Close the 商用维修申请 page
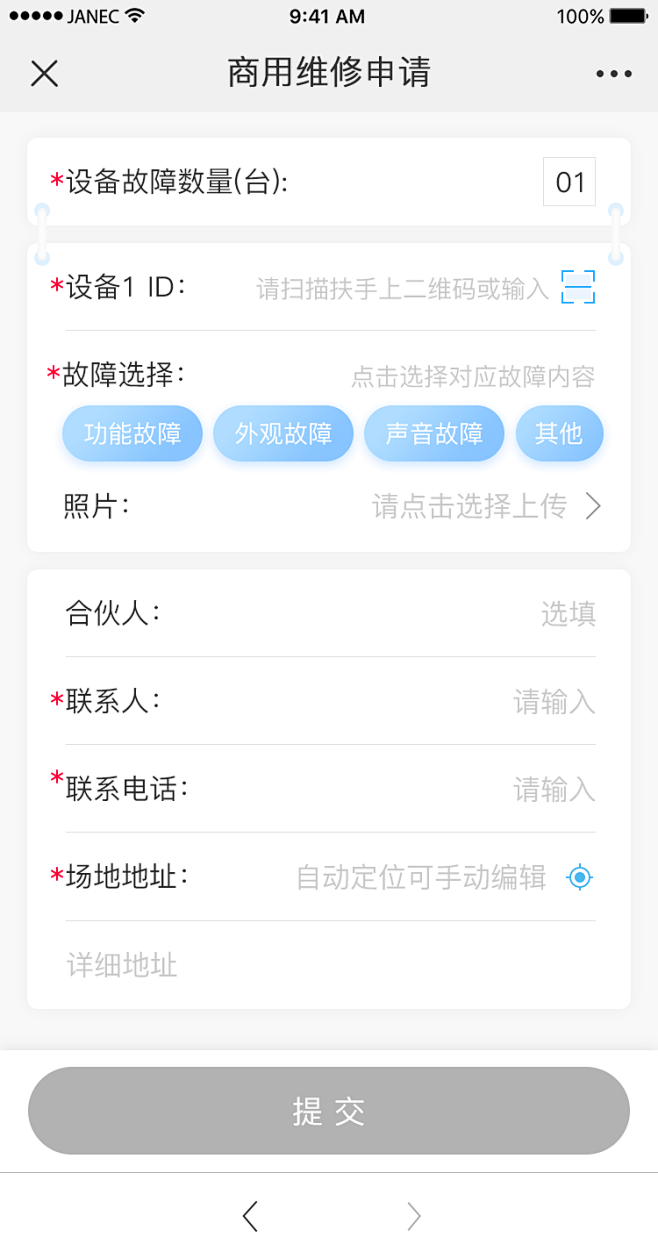 [x=45, y=73]
